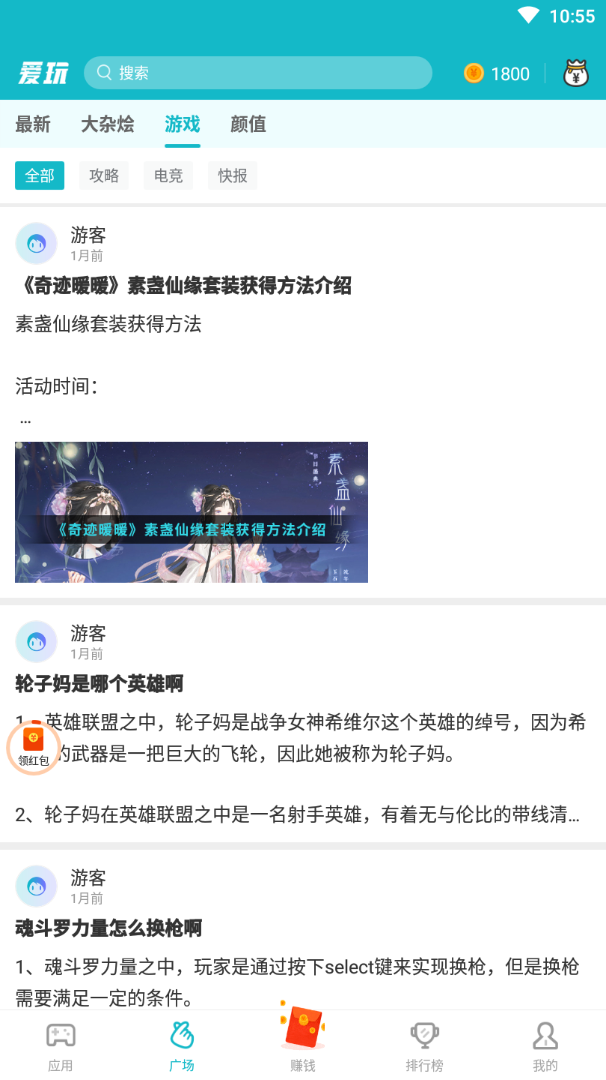Open the money bag icon

575,73
